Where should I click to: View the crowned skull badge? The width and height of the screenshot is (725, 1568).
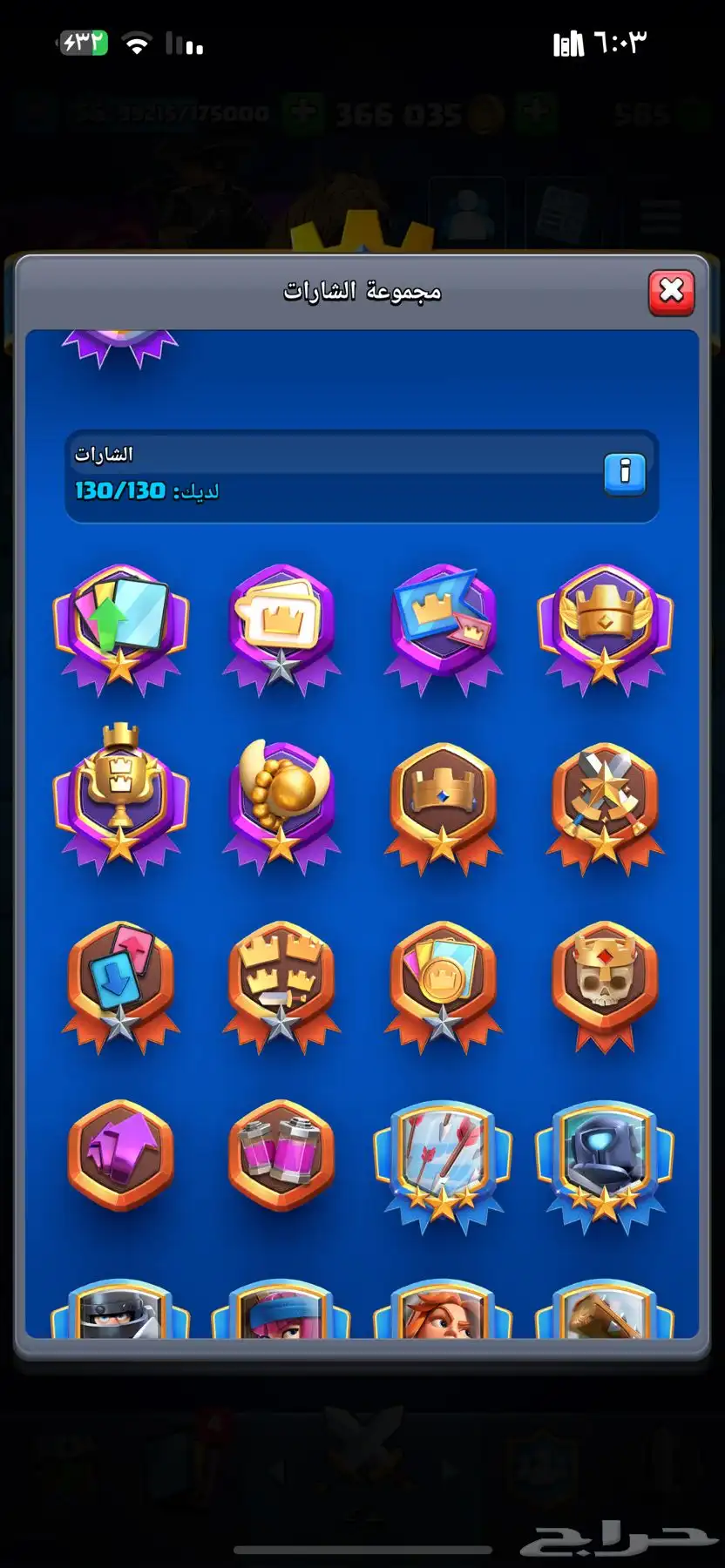coord(605,980)
